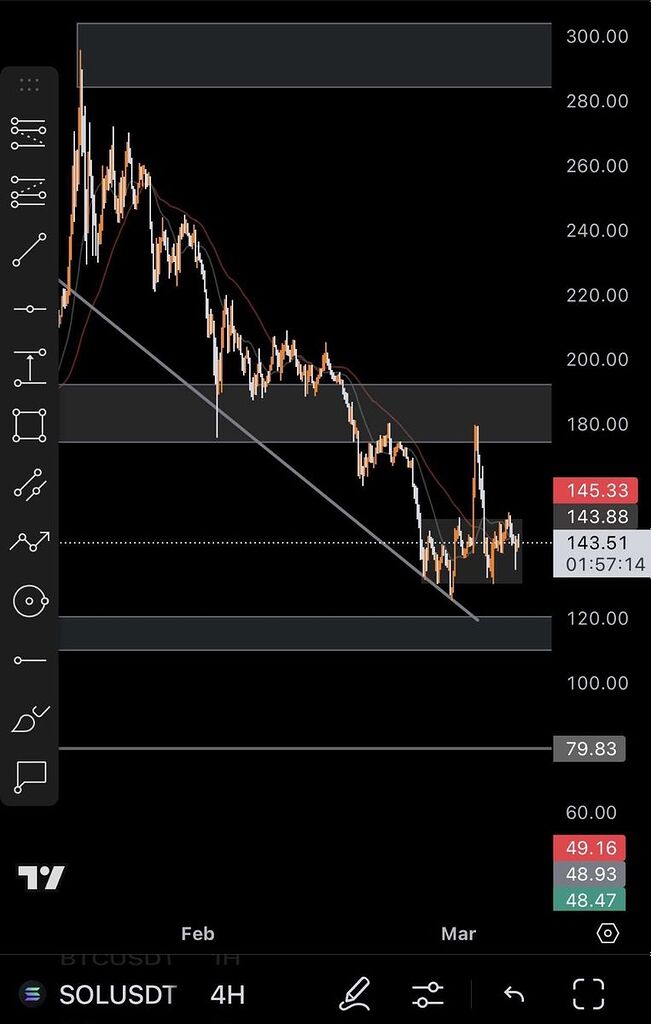Undo the last chart action
The image size is (651, 1024).
(x=514, y=994)
